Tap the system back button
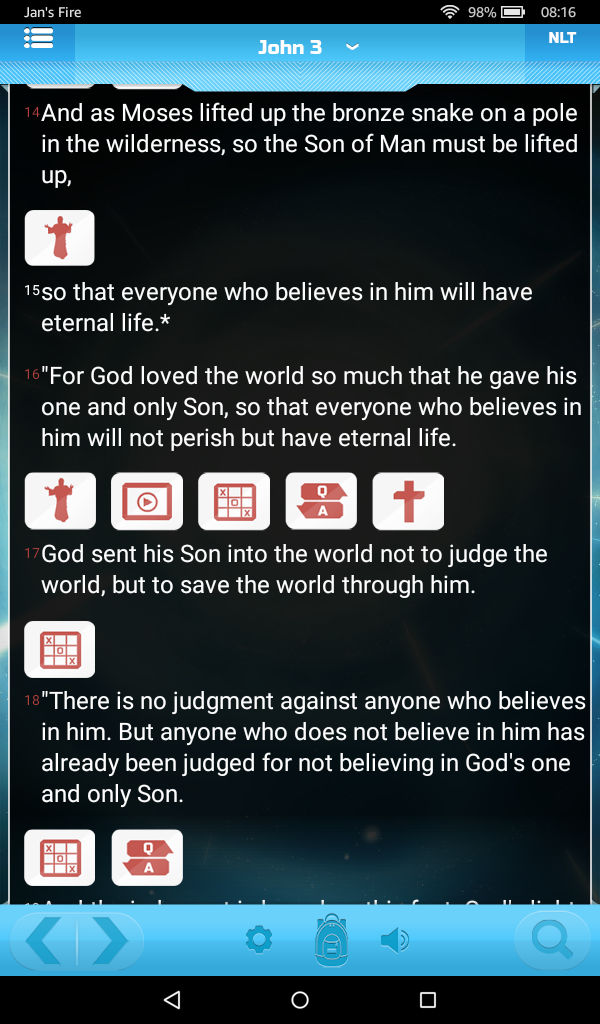This screenshot has height=1024, width=600. point(172,1000)
